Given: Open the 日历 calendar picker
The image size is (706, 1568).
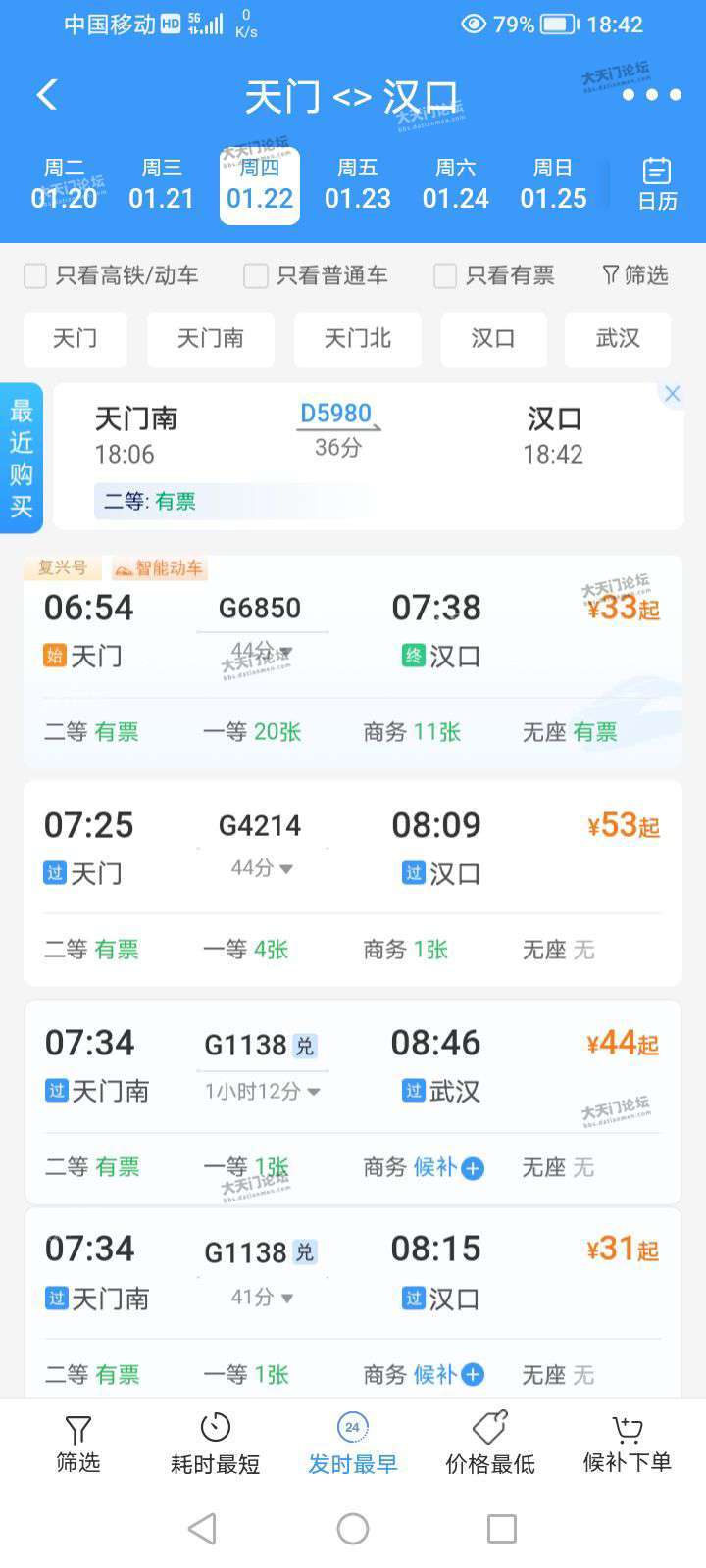Looking at the screenshot, I should pos(657,185).
